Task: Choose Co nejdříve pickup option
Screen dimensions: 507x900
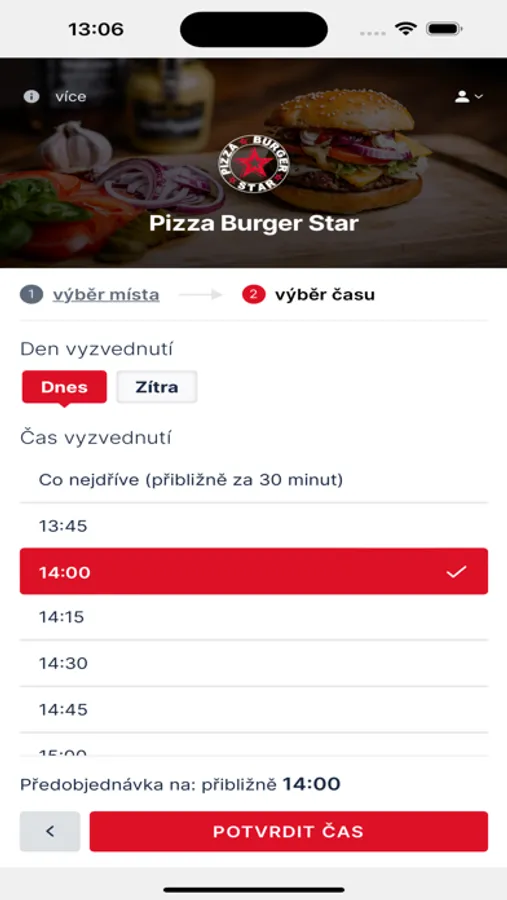Action: (254, 480)
